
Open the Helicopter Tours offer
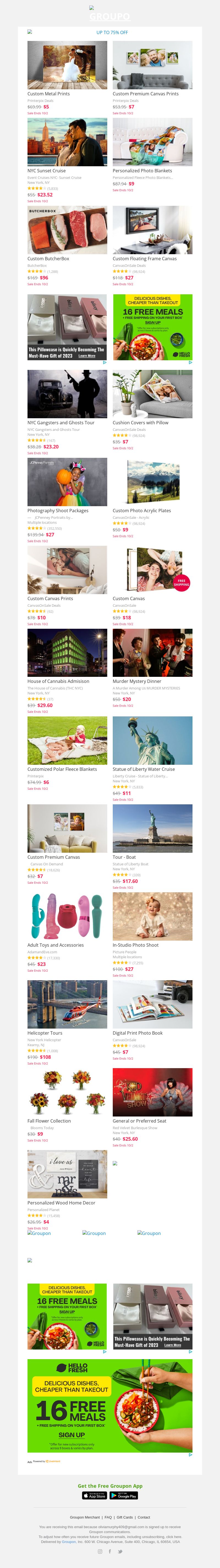[x=67, y=1004]
